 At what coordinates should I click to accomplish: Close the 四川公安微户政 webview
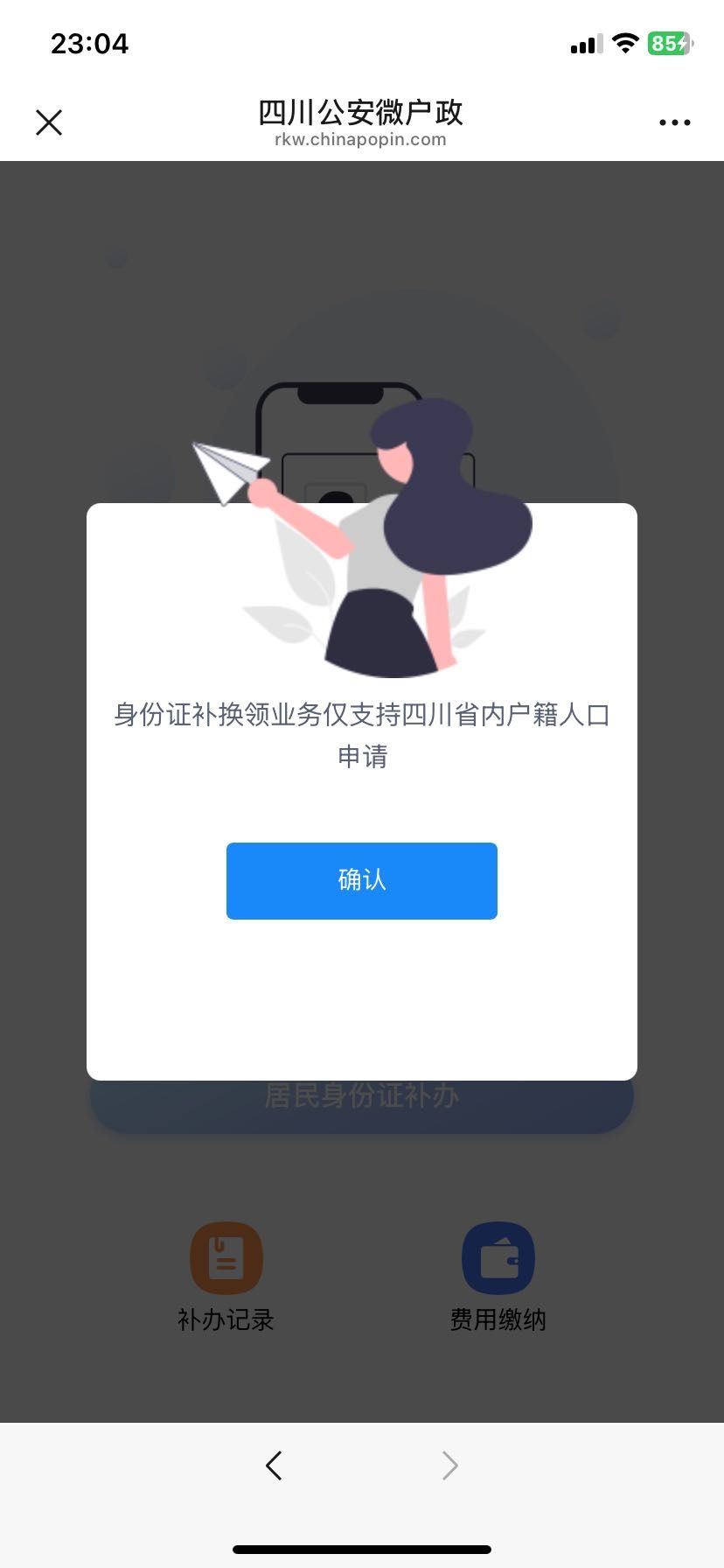click(49, 122)
